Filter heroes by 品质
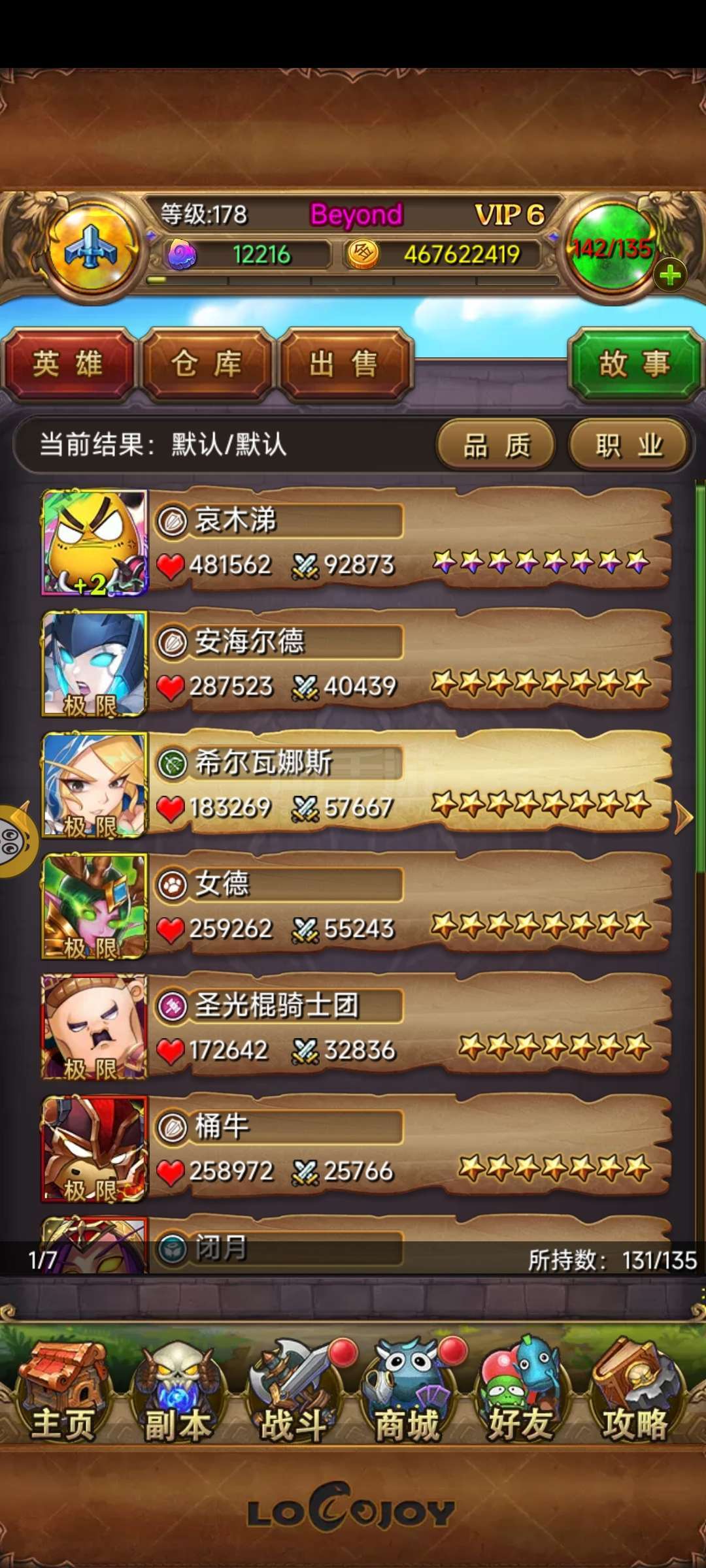 [497, 446]
